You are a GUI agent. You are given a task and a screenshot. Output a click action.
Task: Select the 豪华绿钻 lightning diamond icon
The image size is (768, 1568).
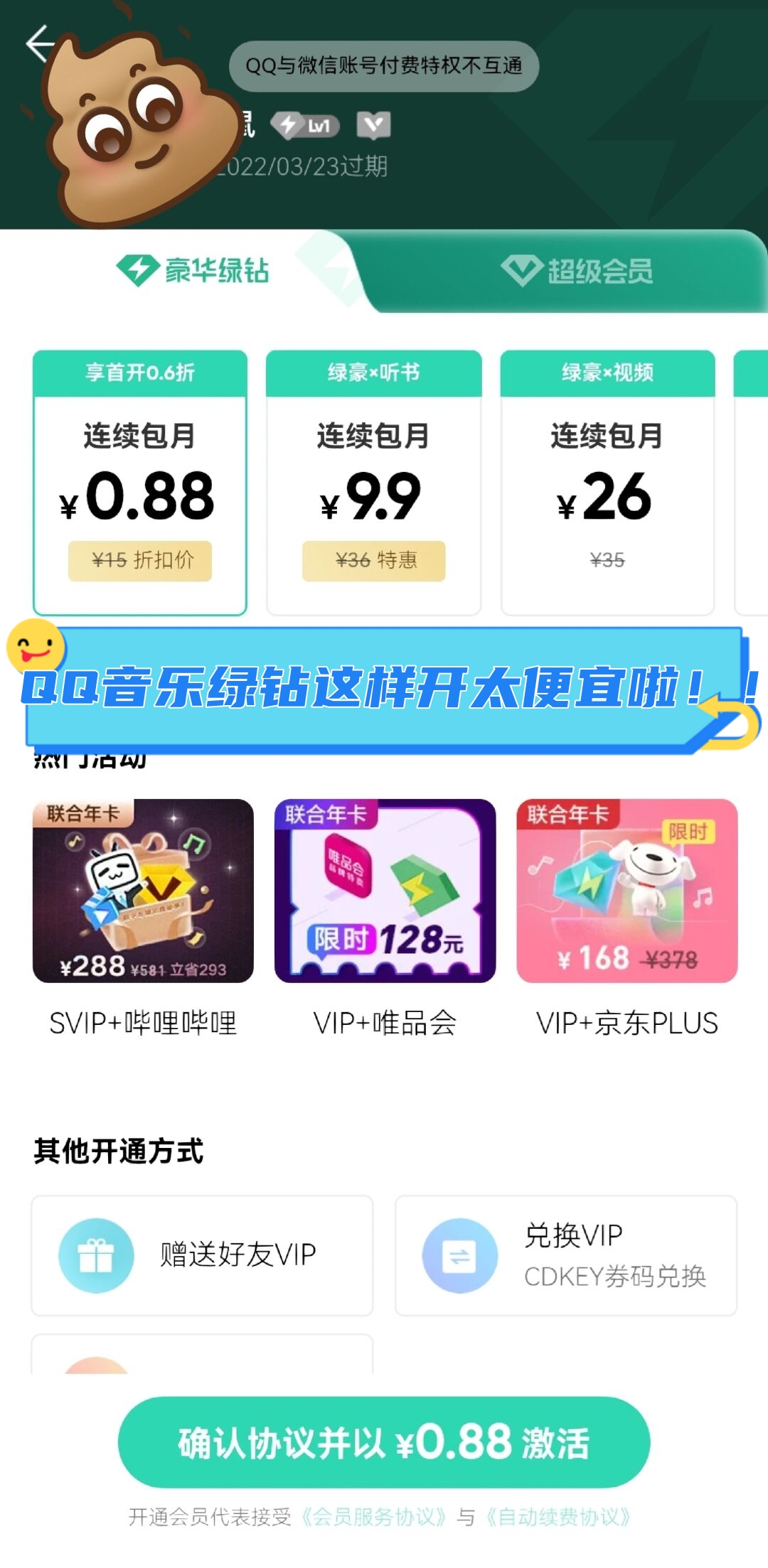(139, 269)
